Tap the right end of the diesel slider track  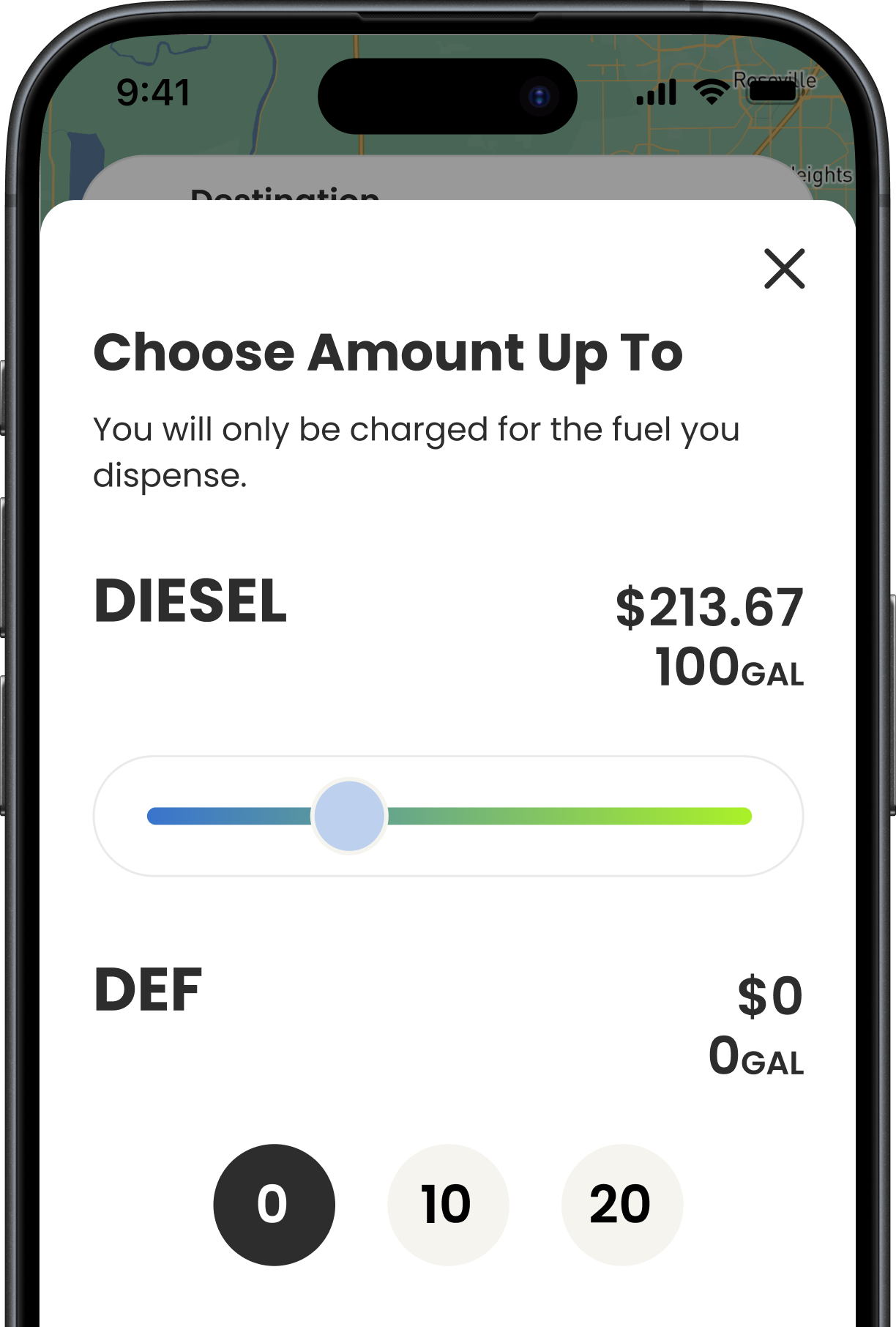[745, 814]
